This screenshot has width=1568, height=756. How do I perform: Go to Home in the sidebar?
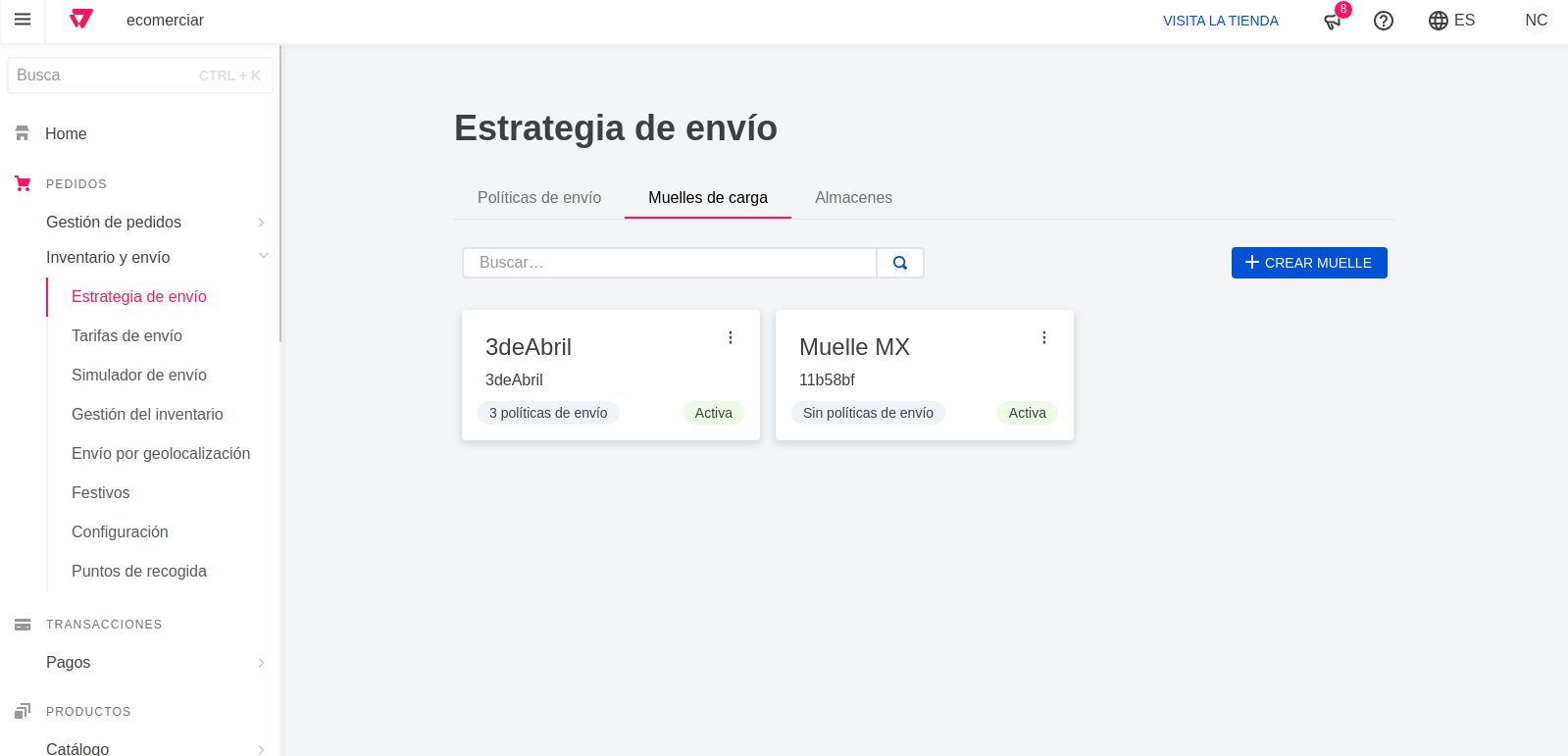(x=66, y=133)
